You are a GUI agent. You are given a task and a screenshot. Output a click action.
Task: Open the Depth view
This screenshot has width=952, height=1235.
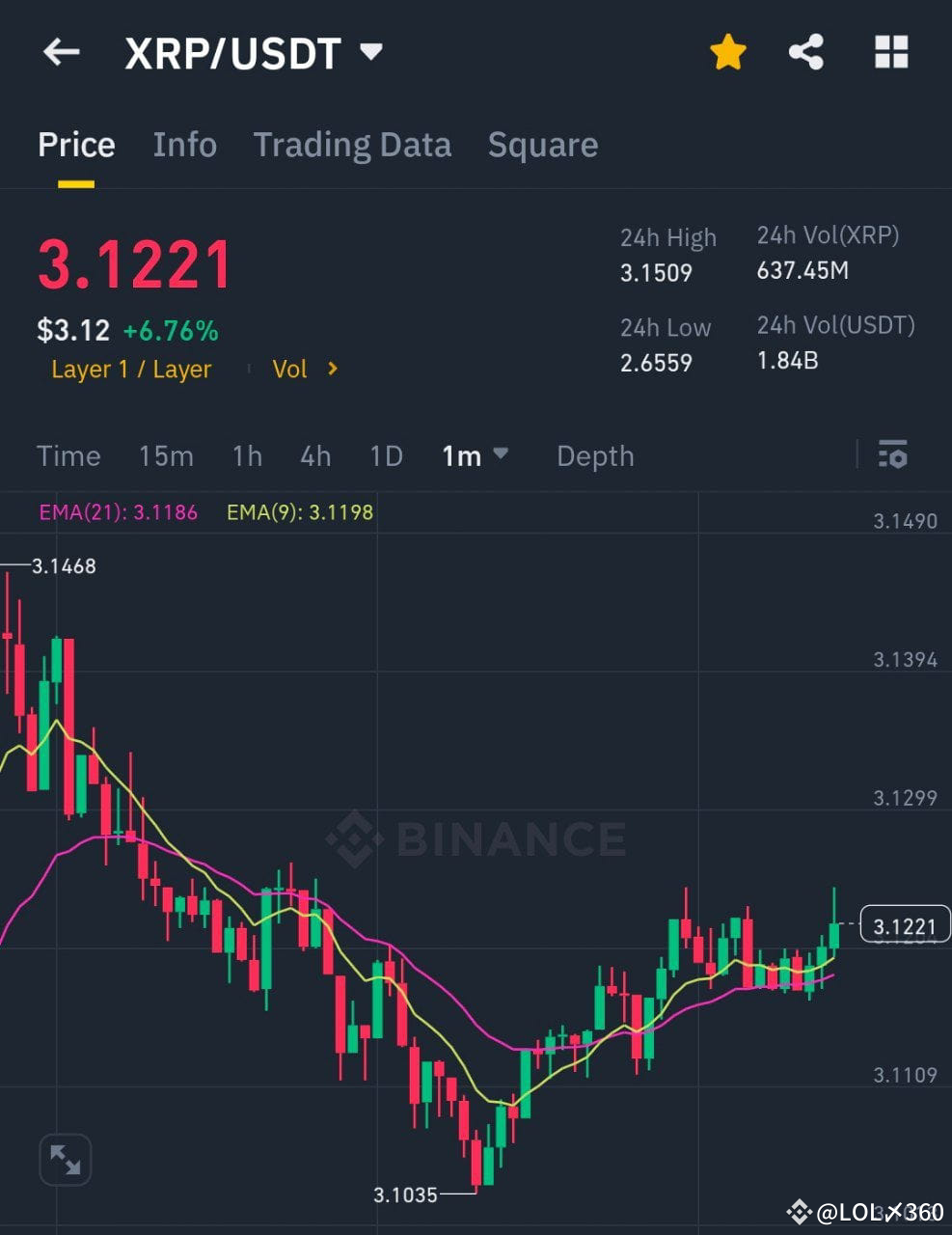(x=595, y=455)
